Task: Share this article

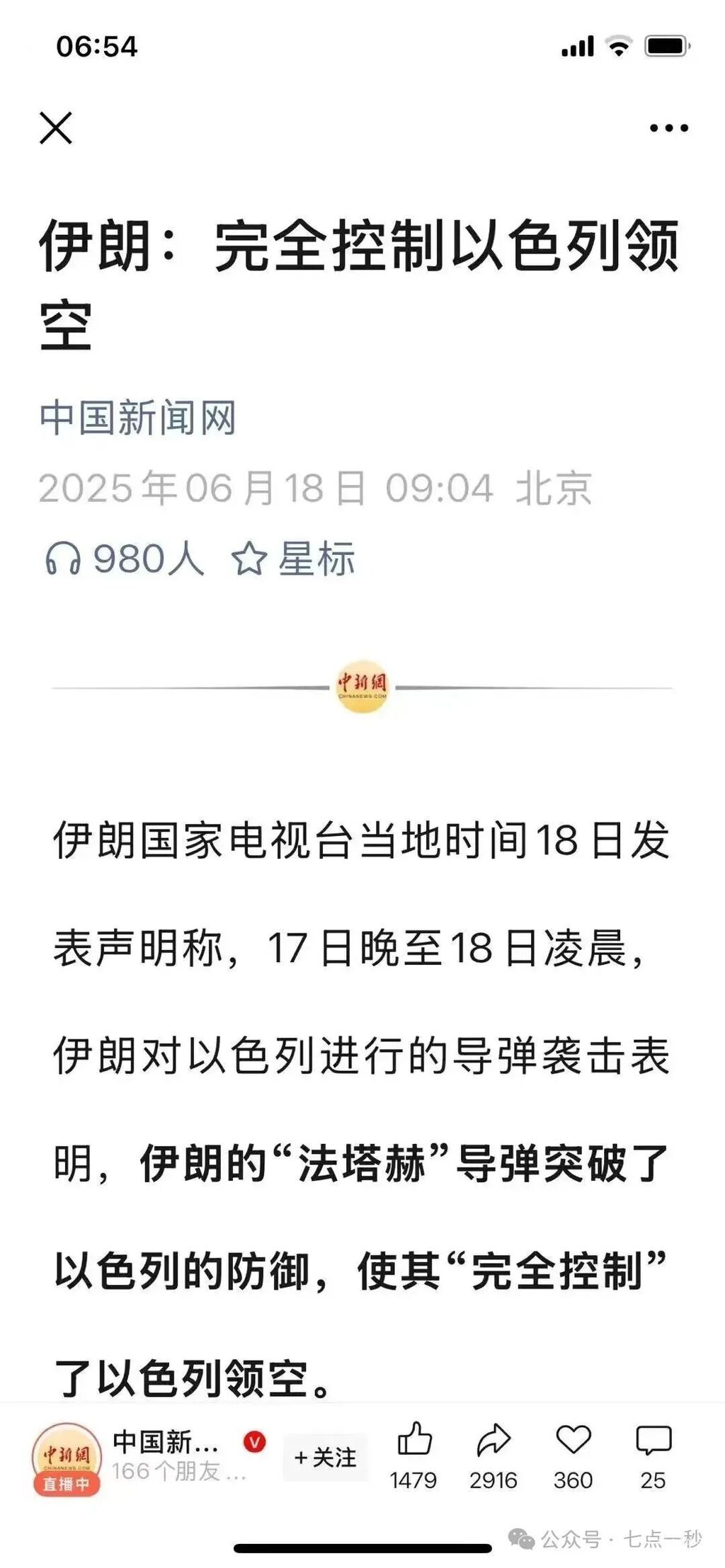Action: (x=493, y=1441)
